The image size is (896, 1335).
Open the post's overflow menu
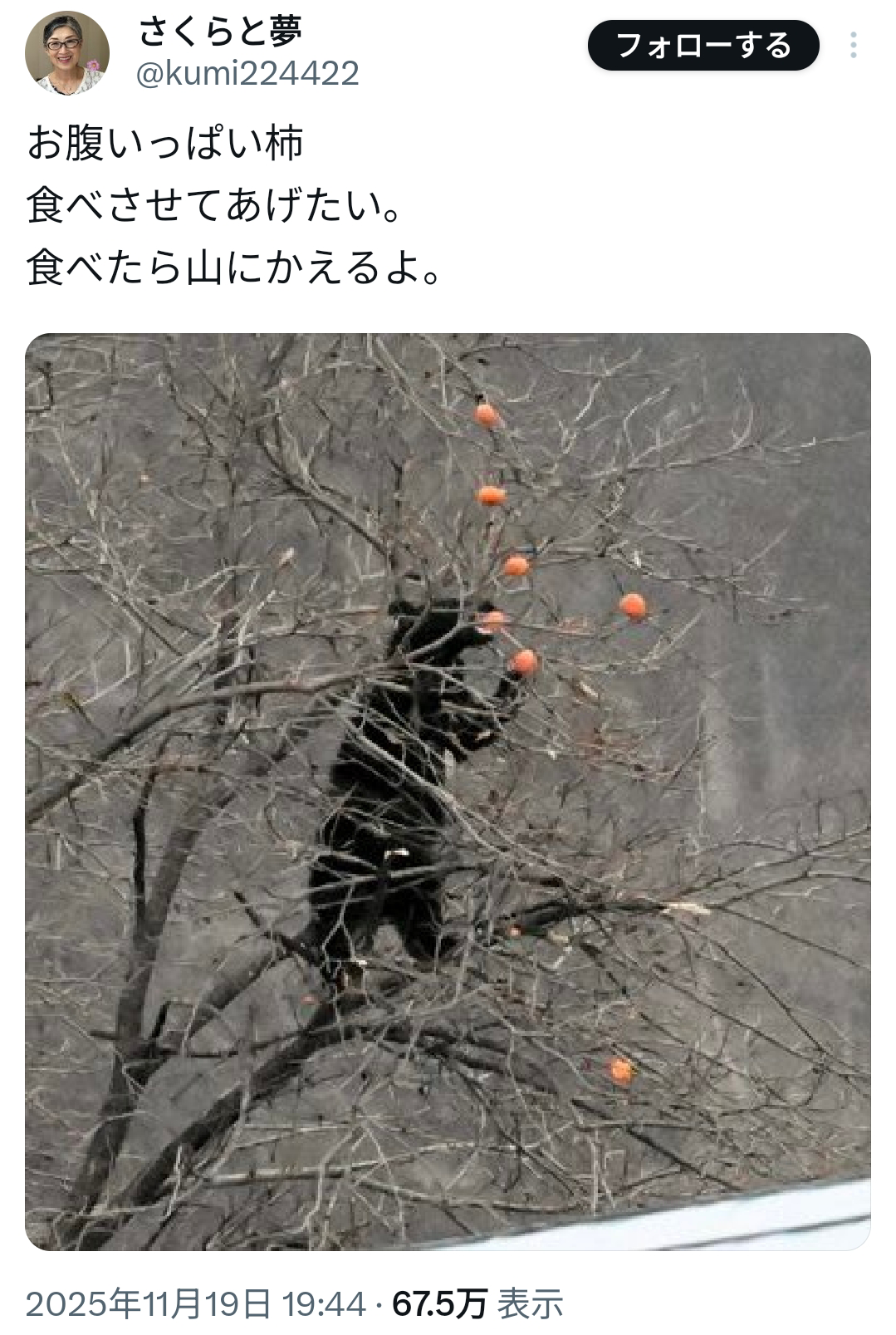pos(853,45)
